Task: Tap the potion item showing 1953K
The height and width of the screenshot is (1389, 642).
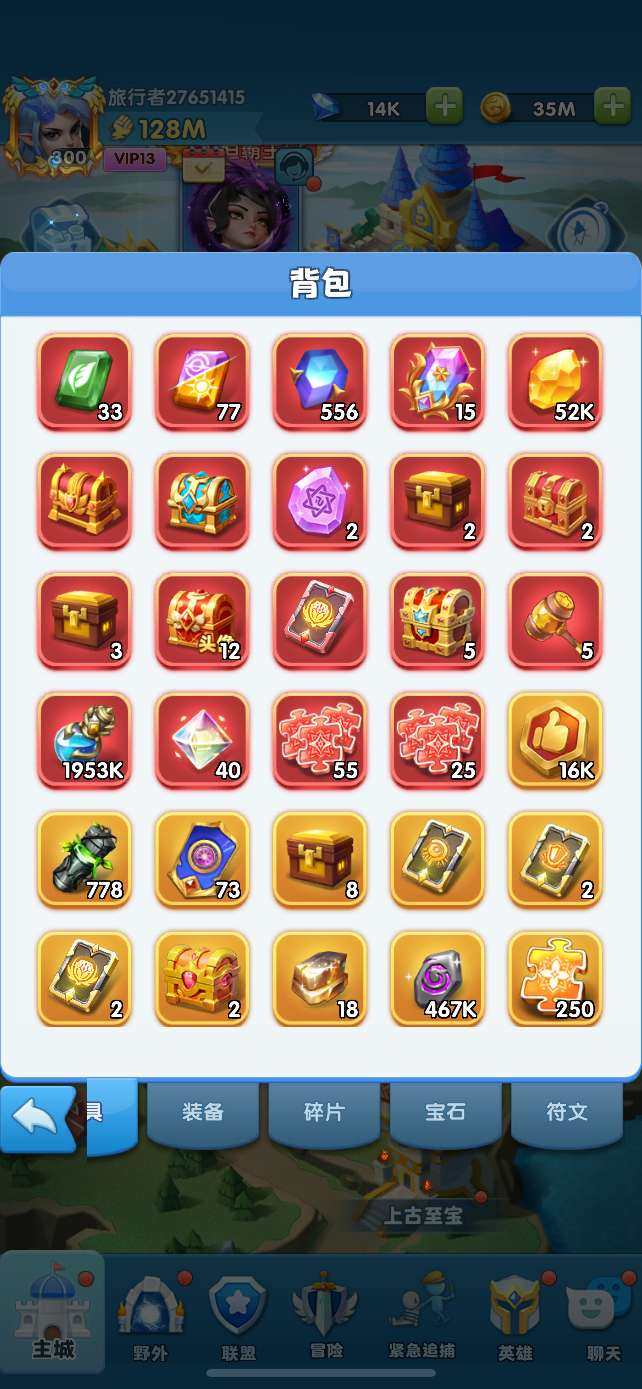Action: point(84,740)
